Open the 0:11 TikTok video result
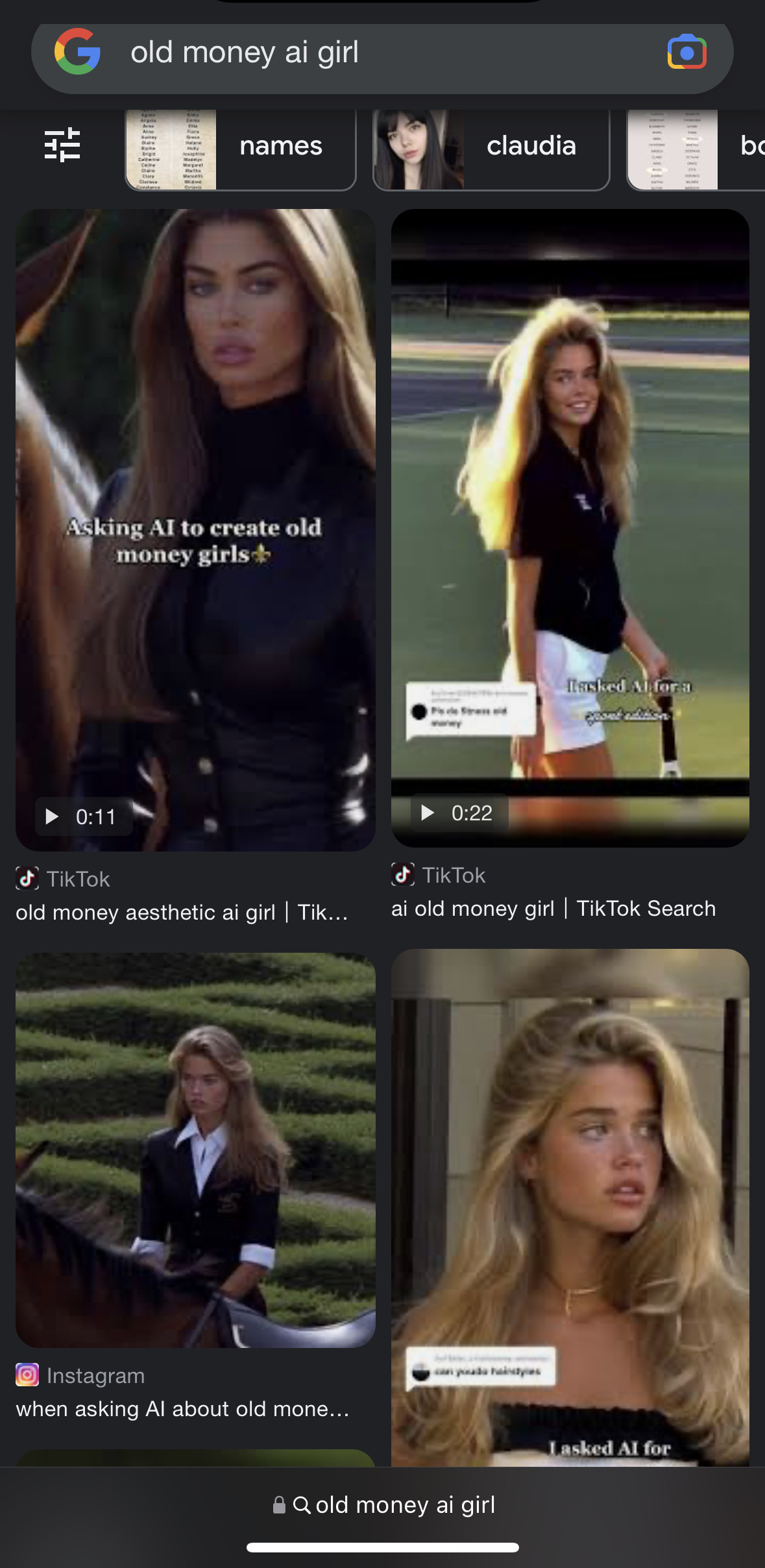 coord(195,529)
